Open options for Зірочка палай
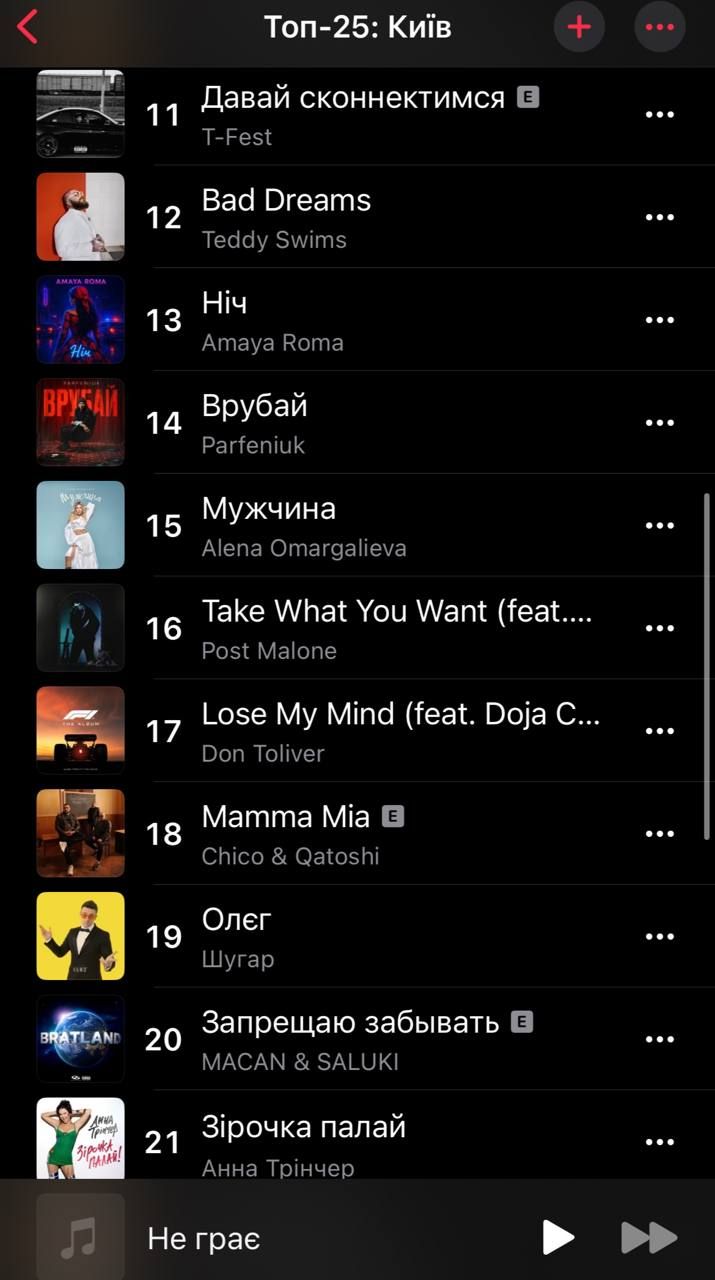Image resolution: width=715 pixels, height=1280 pixels. coord(660,1142)
